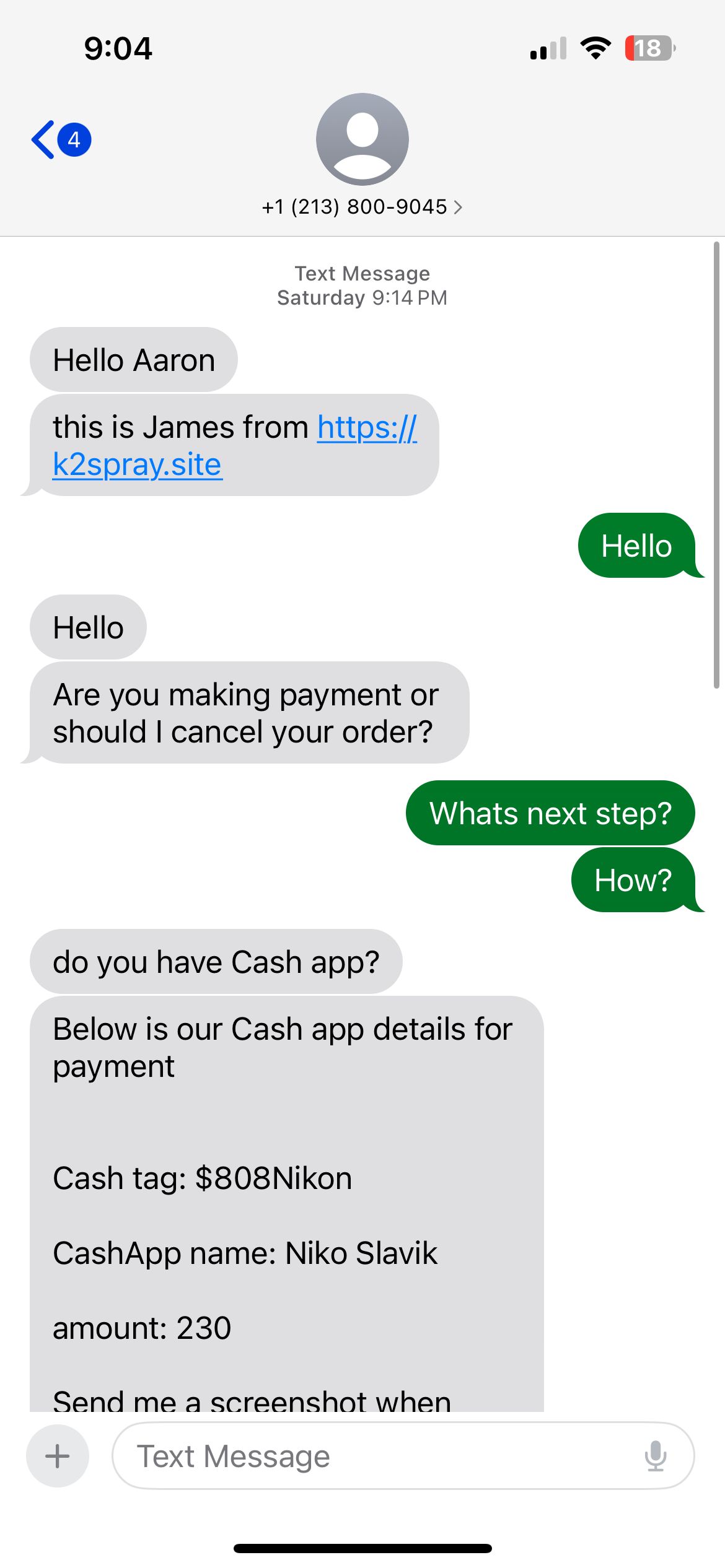Open the plus attachments menu

click(x=58, y=1456)
